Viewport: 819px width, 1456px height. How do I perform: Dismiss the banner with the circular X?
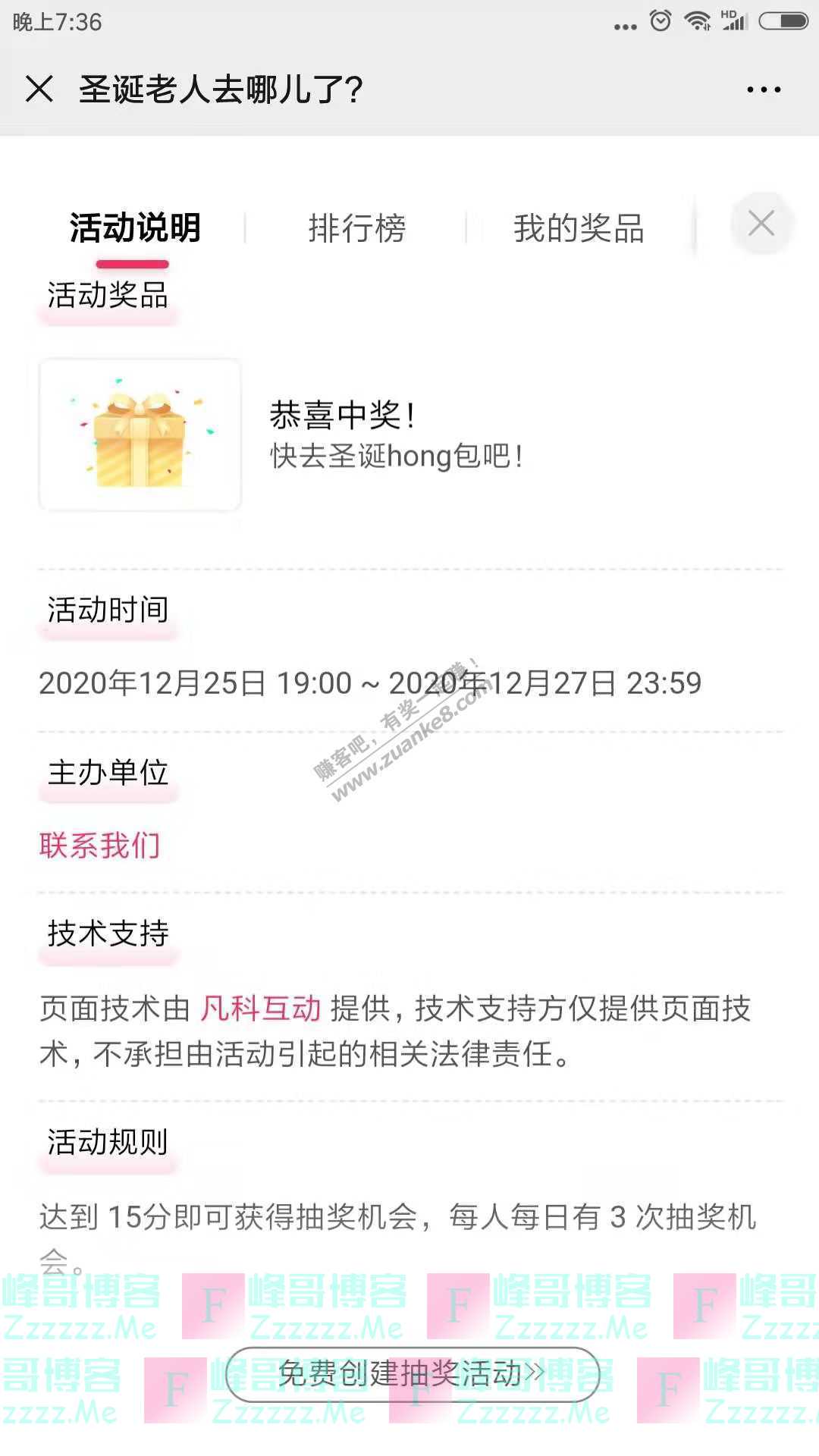(761, 224)
